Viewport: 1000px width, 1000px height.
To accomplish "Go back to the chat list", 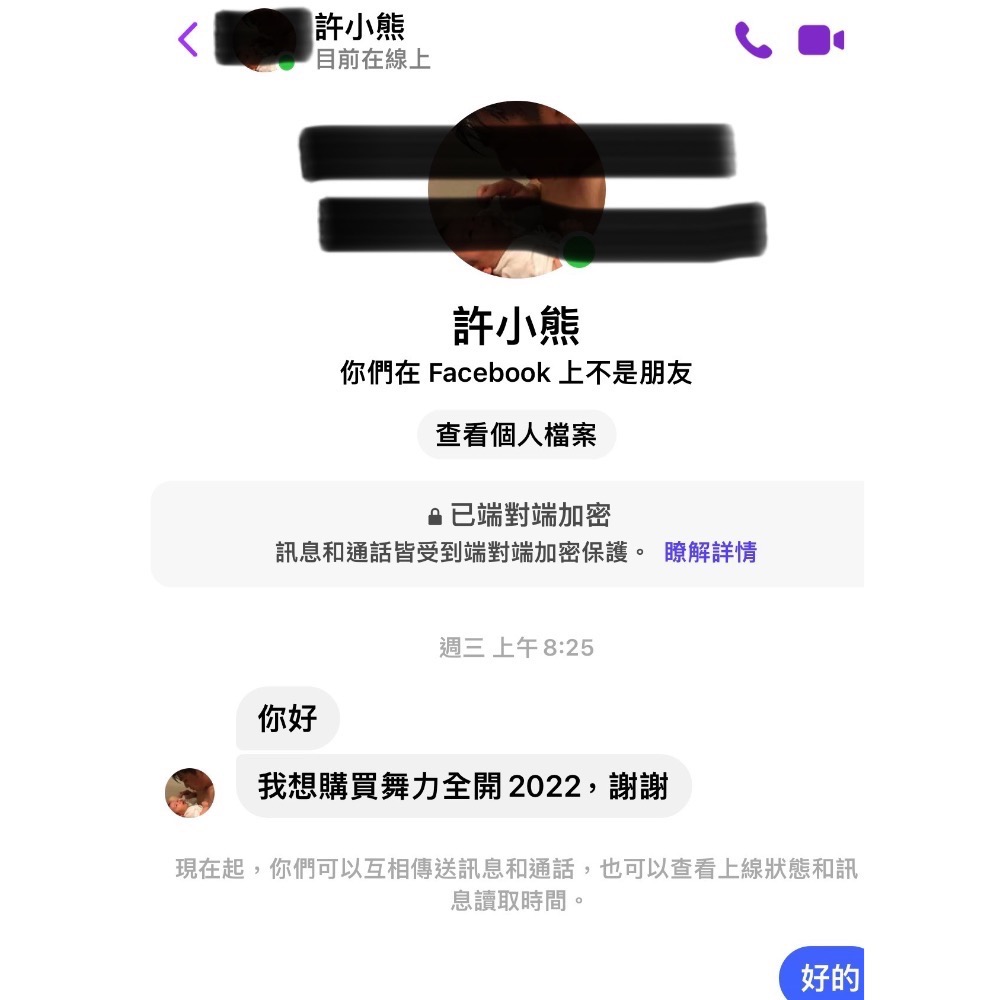I will [x=188, y=40].
